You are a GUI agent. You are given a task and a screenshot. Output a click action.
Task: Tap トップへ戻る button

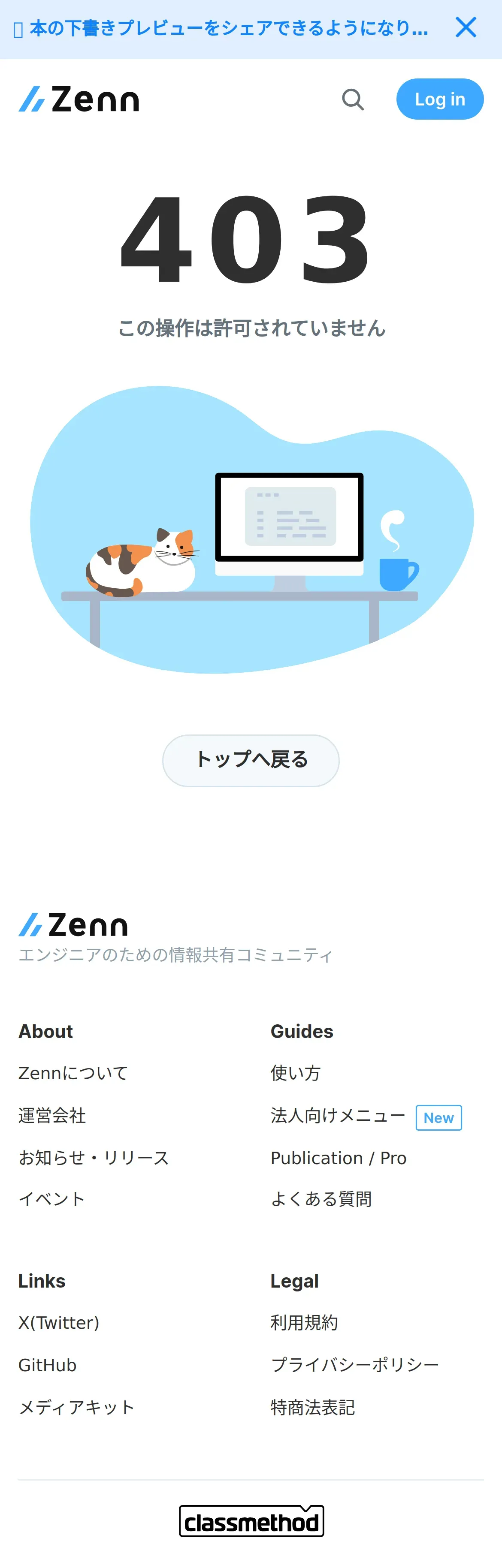[251, 760]
